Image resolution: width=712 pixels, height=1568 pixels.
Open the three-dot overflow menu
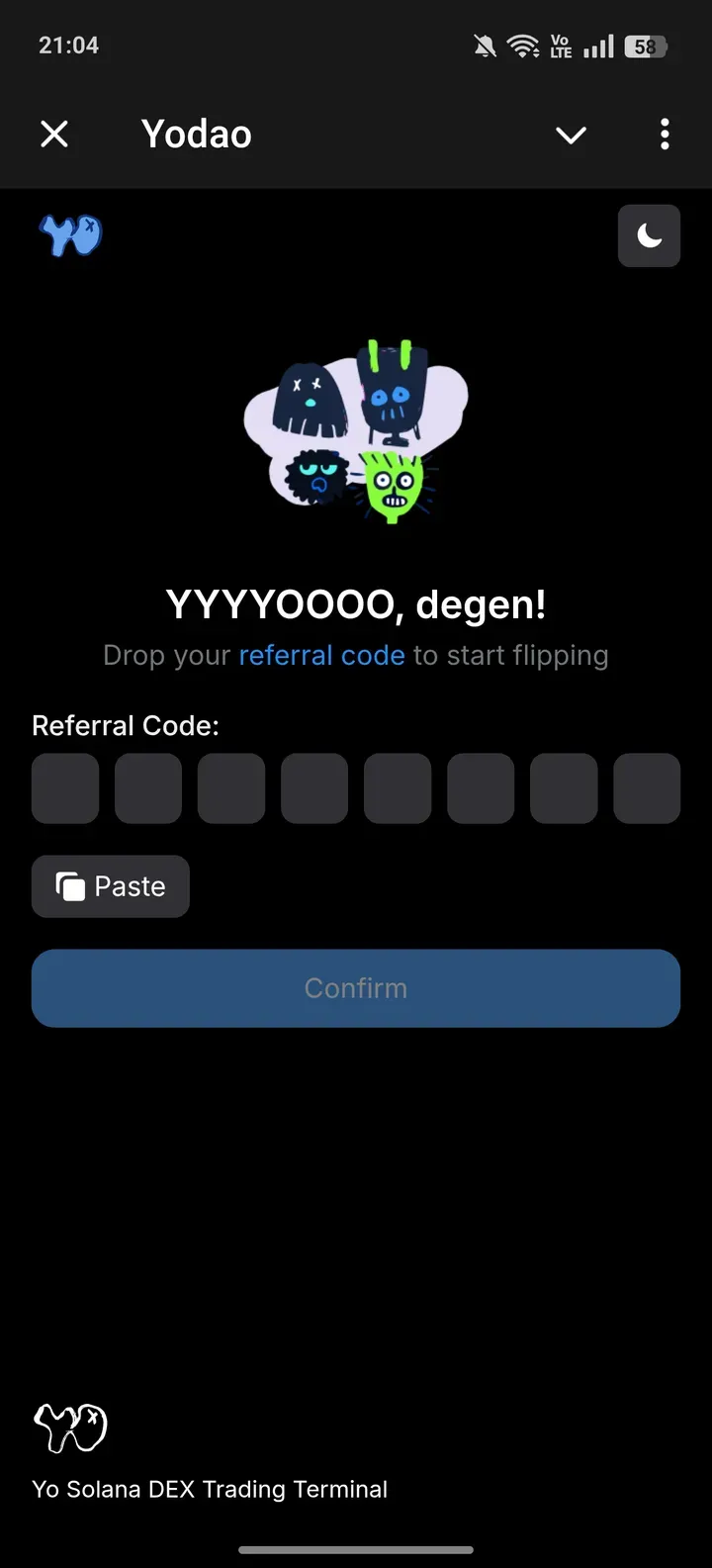tap(665, 135)
